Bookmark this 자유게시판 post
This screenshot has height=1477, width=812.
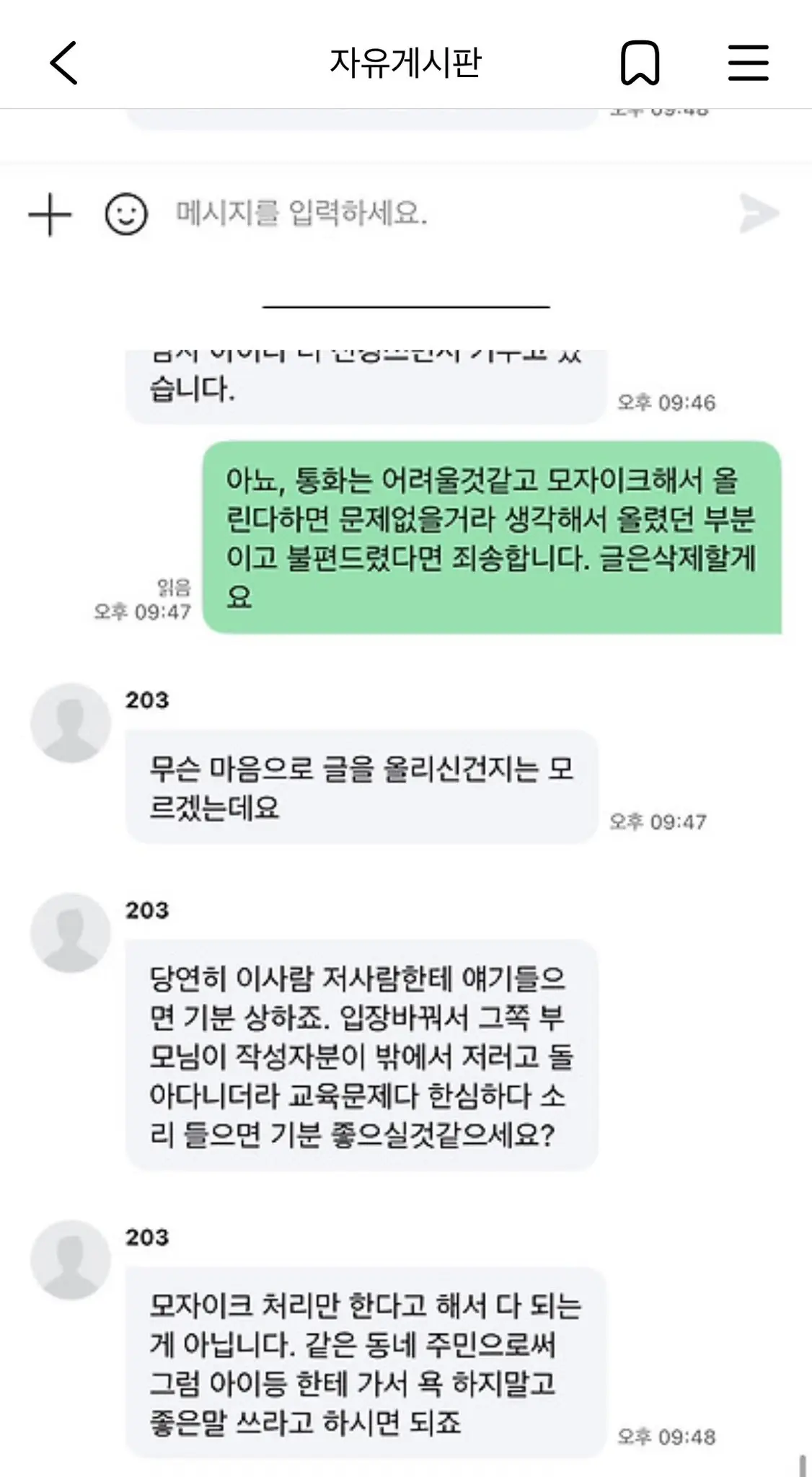point(640,63)
